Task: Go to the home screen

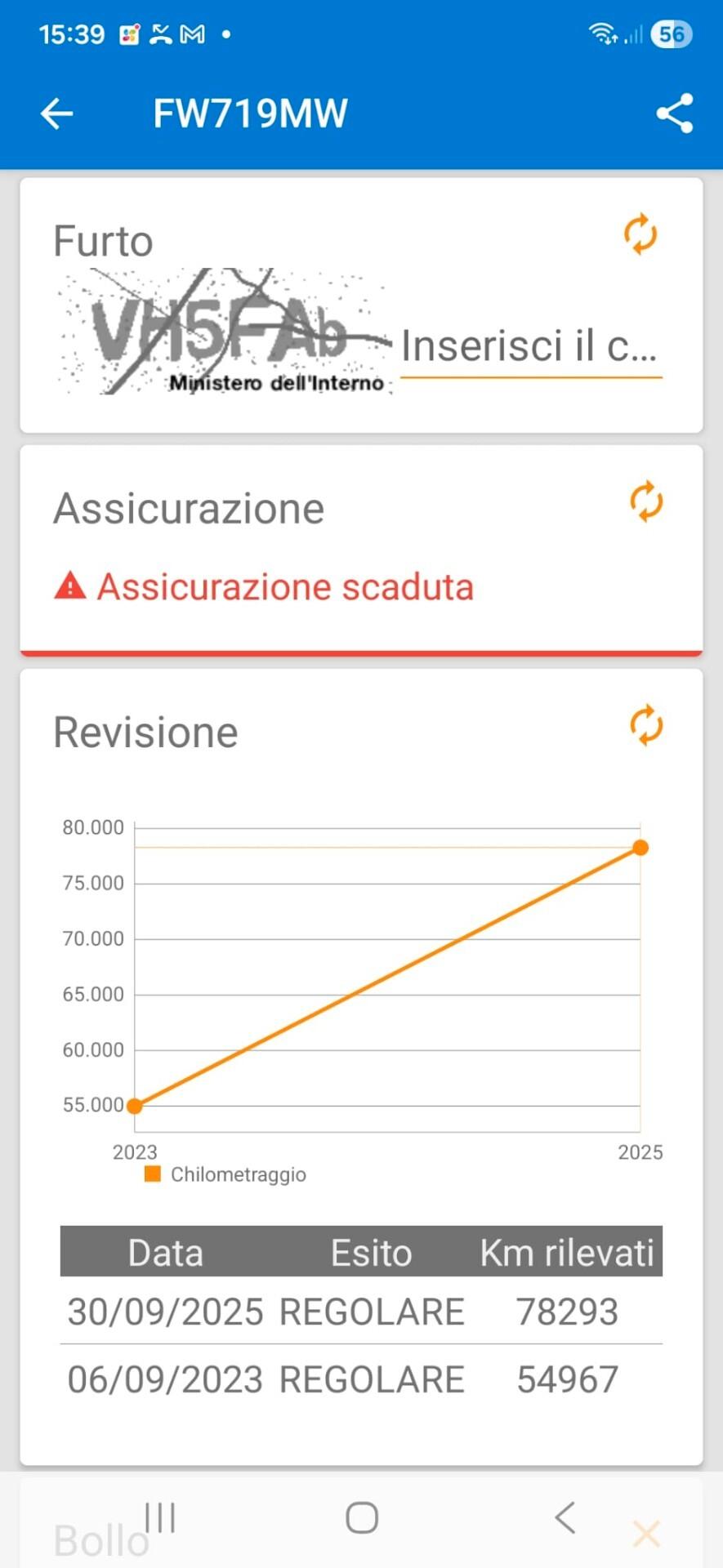Action: [x=362, y=1517]
